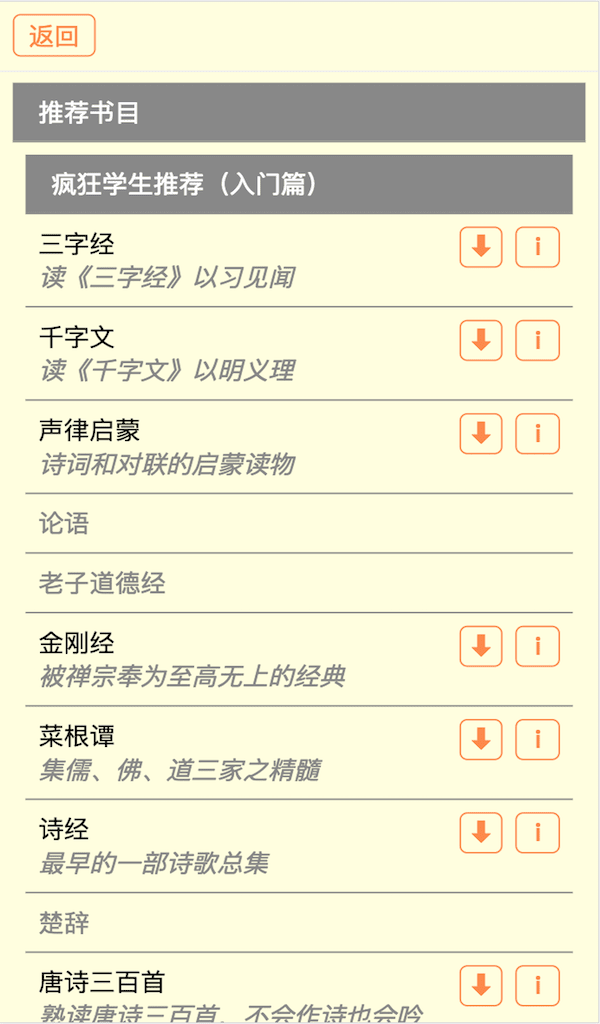View info for 三字经

pyautogui.click(x=537, y=247)
